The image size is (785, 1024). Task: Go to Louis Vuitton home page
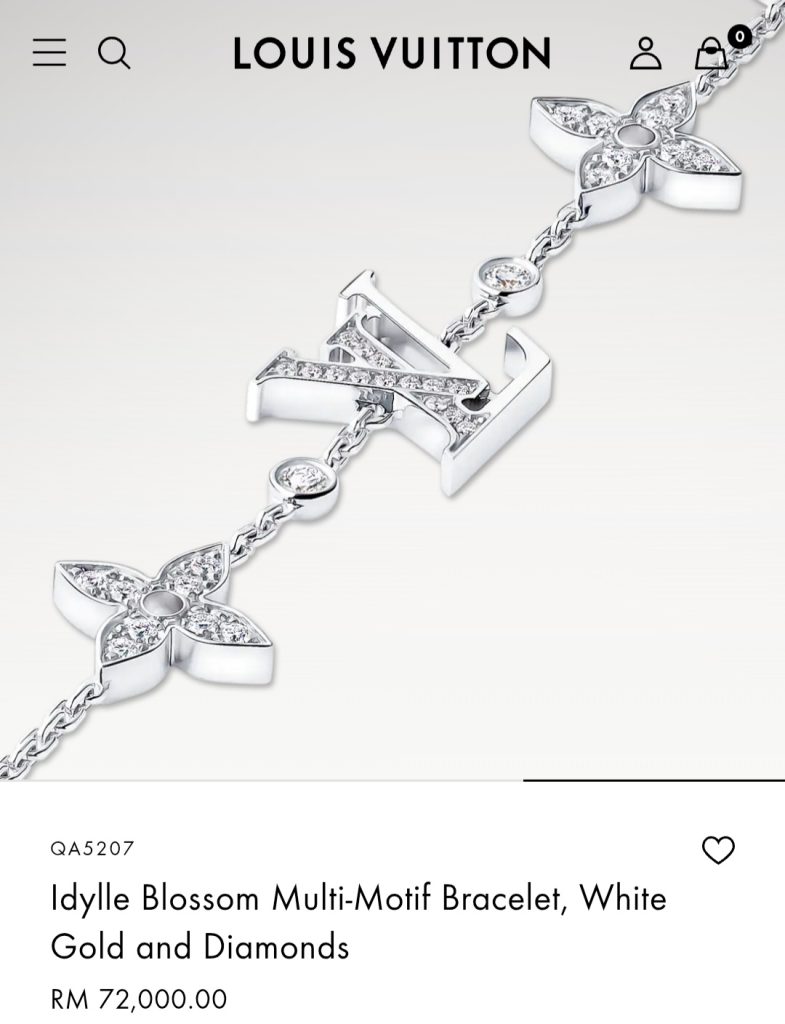pos(392,53)
